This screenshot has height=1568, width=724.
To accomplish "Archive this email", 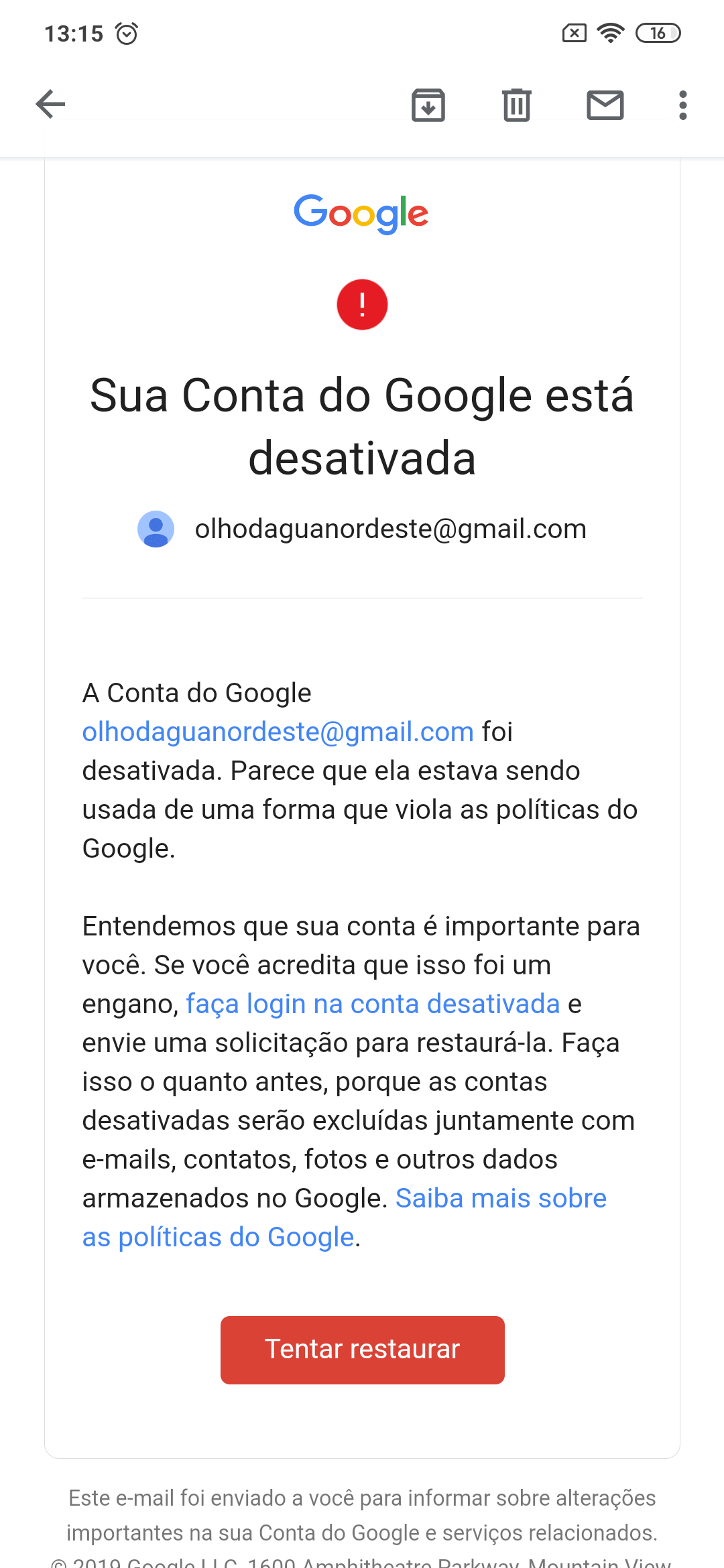I will pyautogui.click(x=428, y=105).
